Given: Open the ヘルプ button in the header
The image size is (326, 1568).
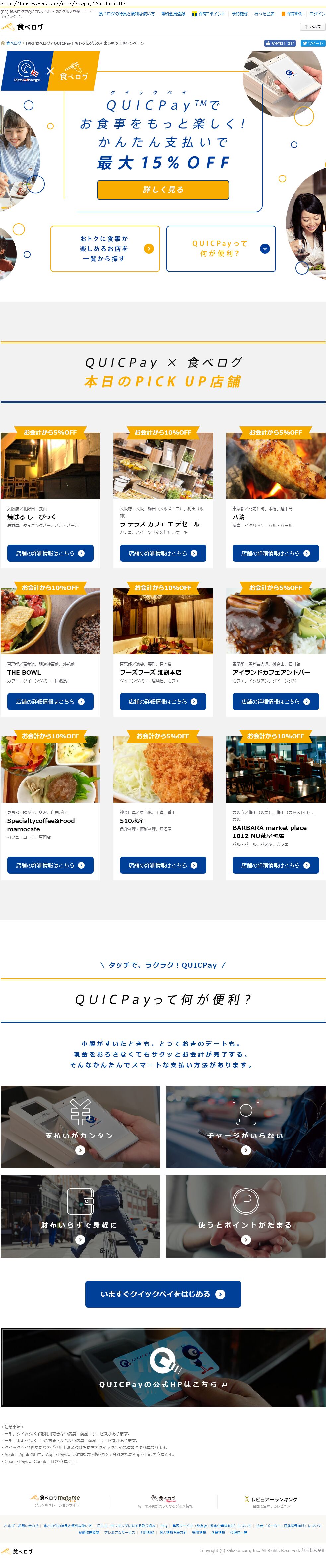Looking at the screenshot, I should click(313, 27).
